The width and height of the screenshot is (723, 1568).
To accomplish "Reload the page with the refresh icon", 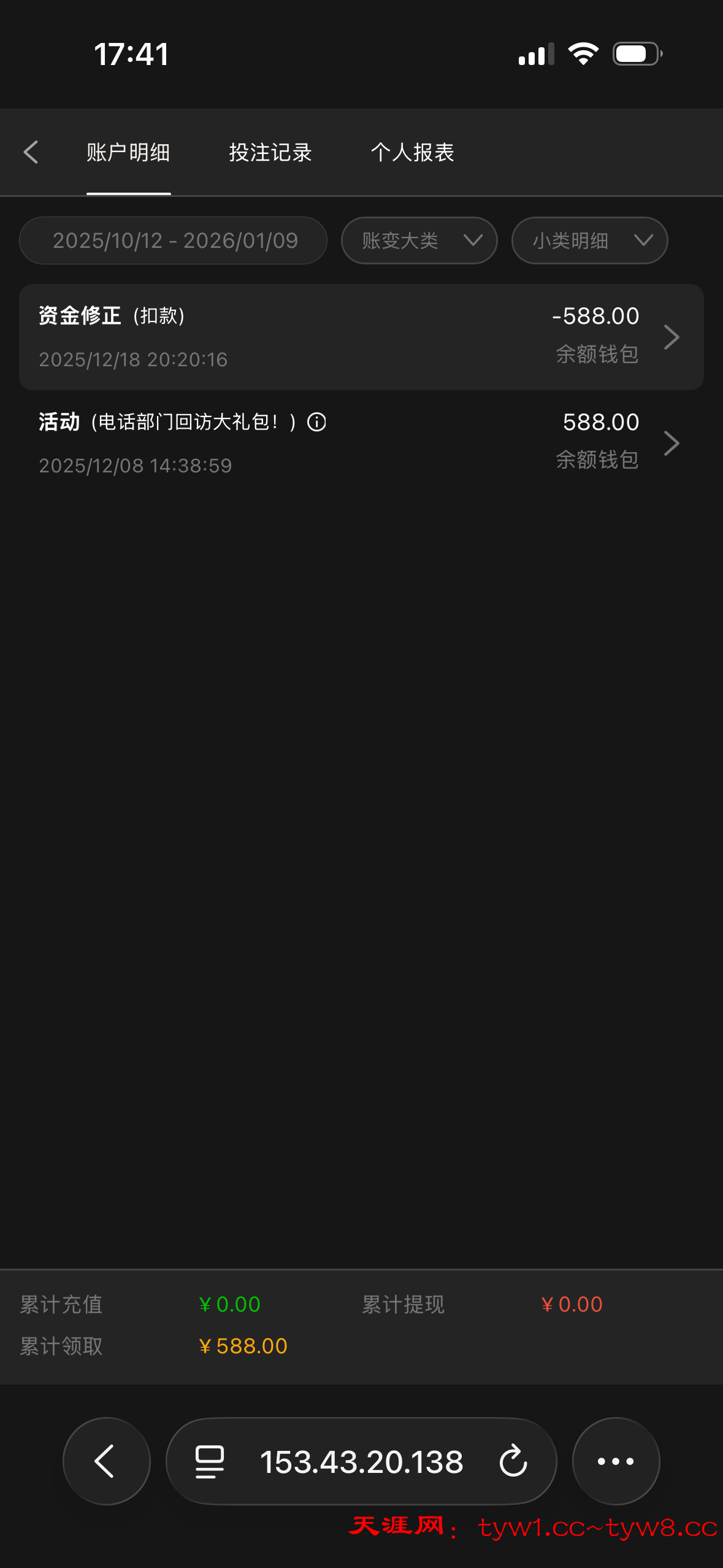I will pyautogui.click(x=514, y=1461).
